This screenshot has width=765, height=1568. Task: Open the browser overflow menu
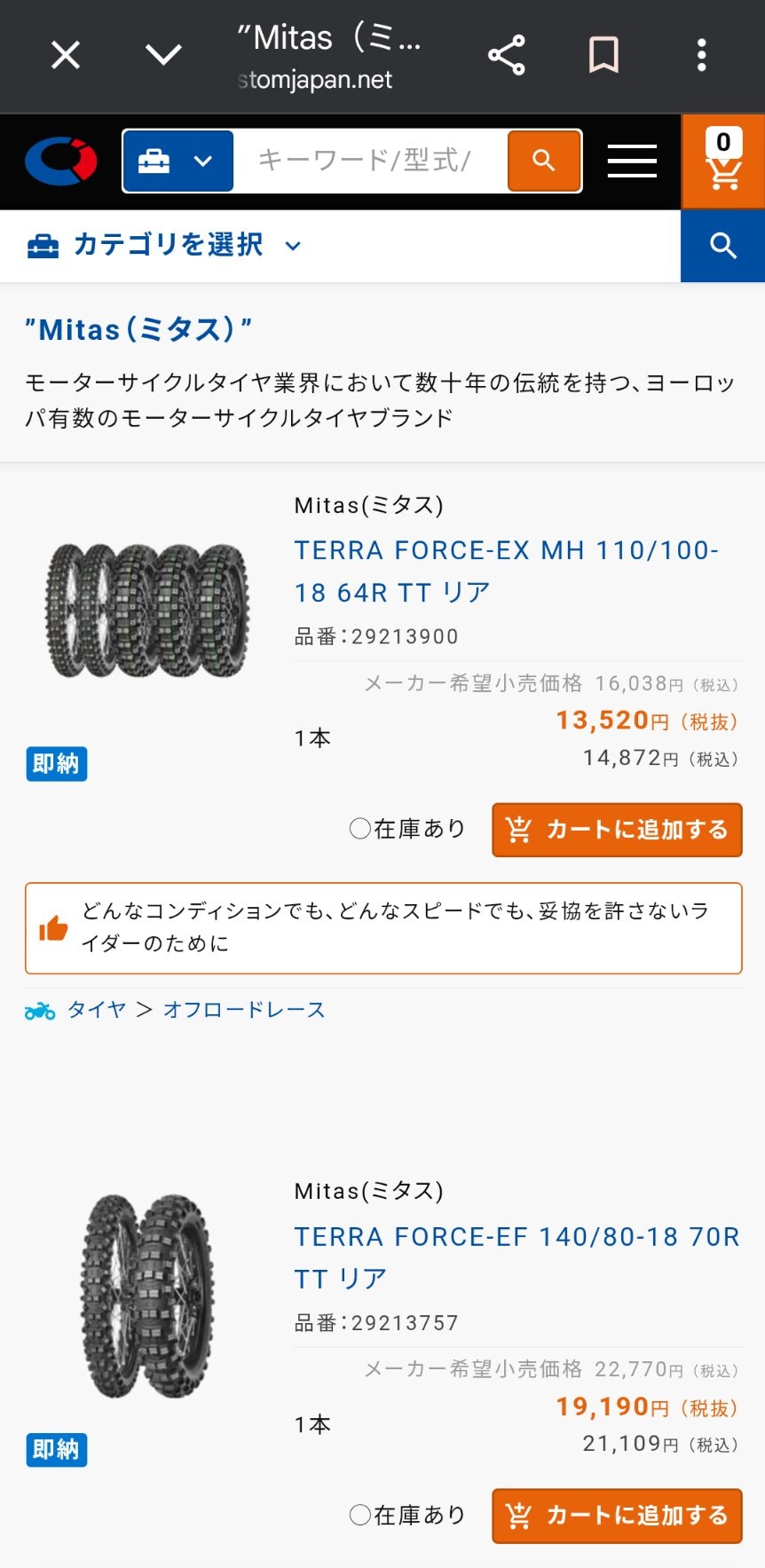click(701, 56)
